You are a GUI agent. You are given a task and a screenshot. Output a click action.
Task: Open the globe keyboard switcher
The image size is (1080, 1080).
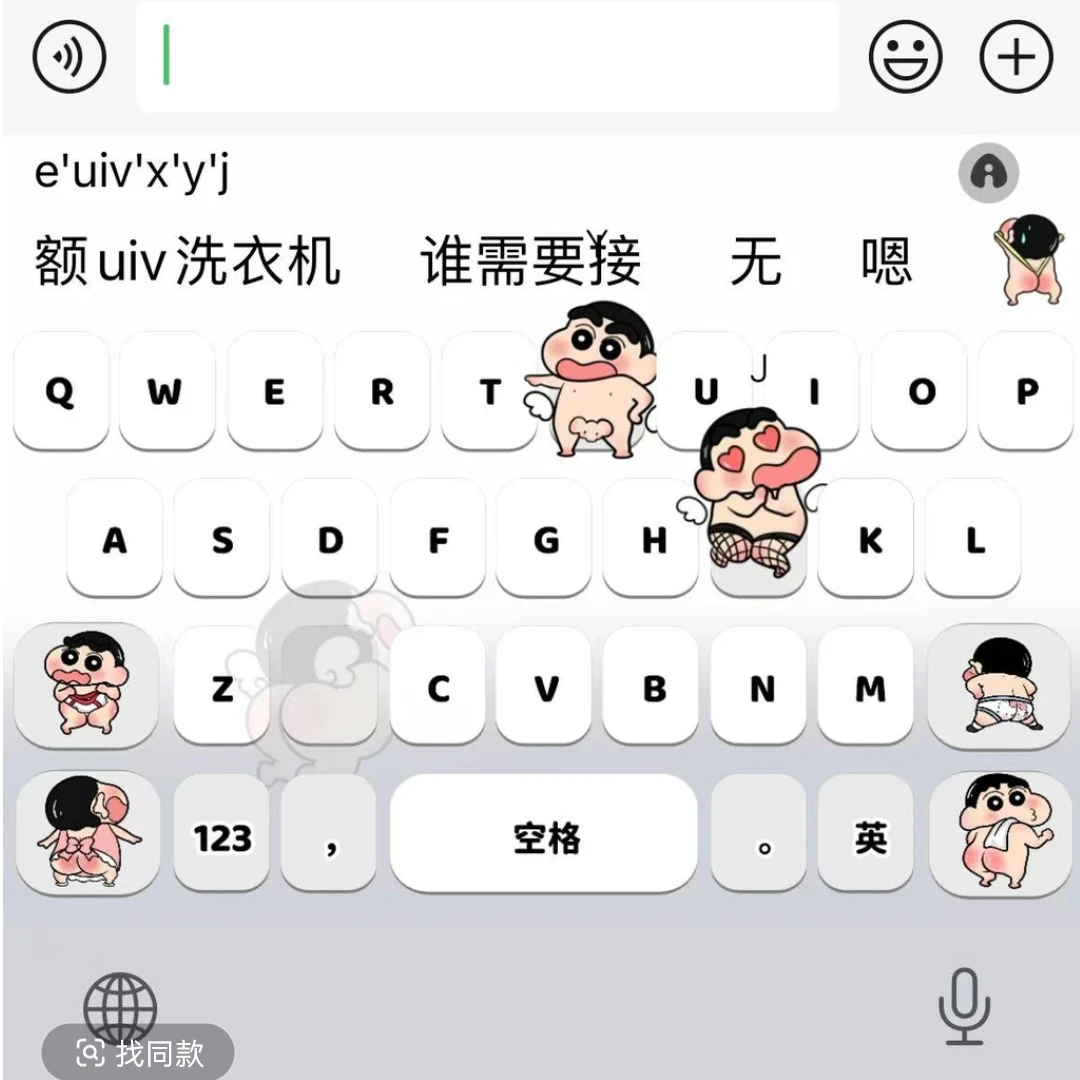point(120,1007)
